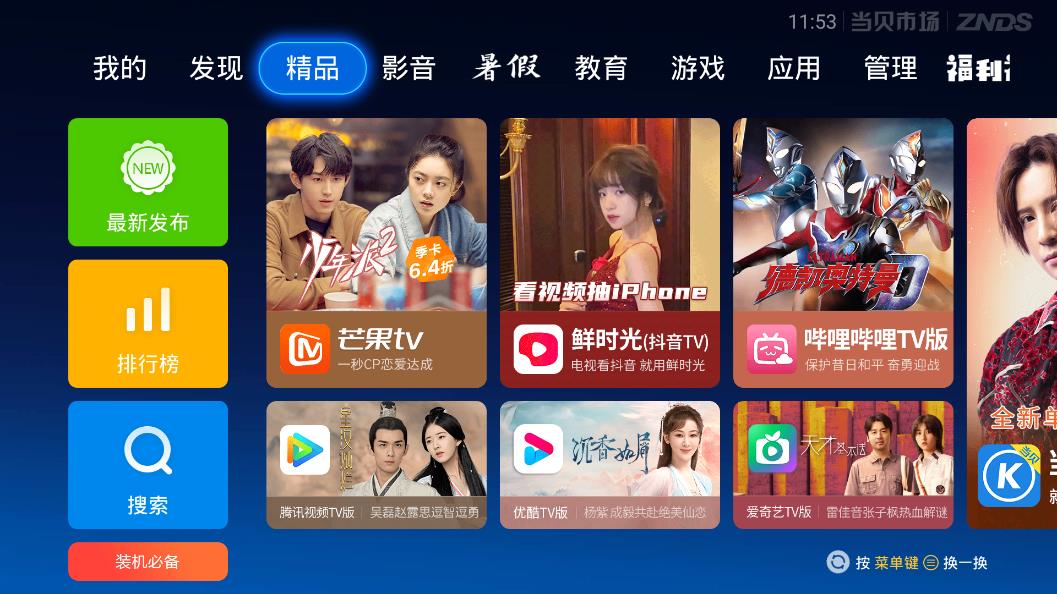This screenshot has height=594, width=1057.
Task: Open the 哔哩哔哩TV版 card
Action: tap(843, 253)
